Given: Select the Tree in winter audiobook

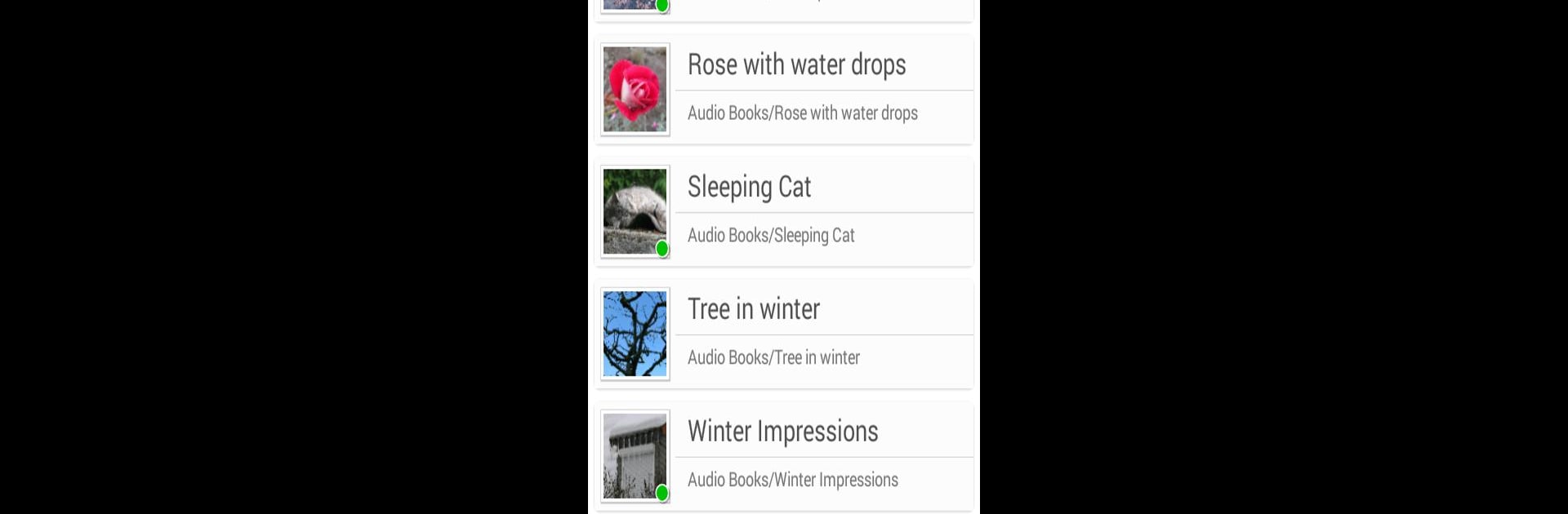Looking at the screenshot, I should 753,310.
